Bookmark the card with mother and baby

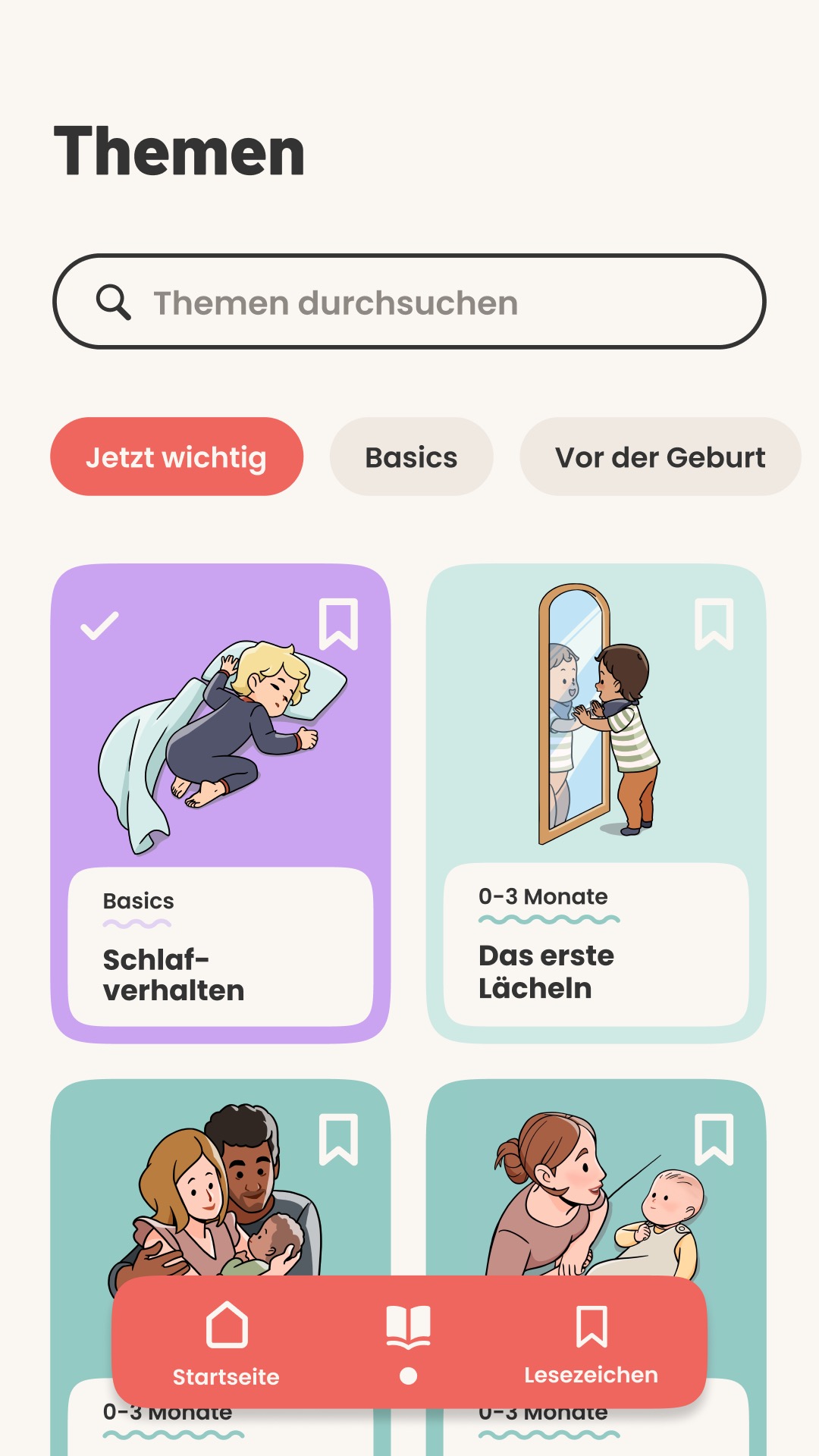(x=714, y=1138)
